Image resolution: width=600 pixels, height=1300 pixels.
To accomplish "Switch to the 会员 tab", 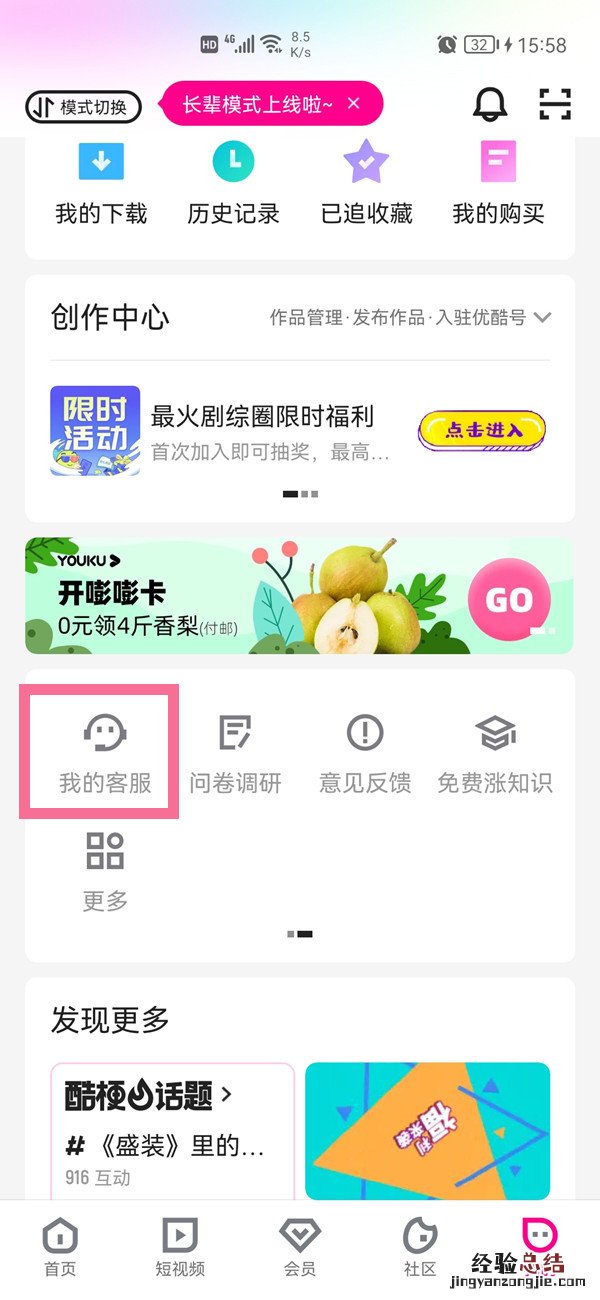I will 300,1248.
